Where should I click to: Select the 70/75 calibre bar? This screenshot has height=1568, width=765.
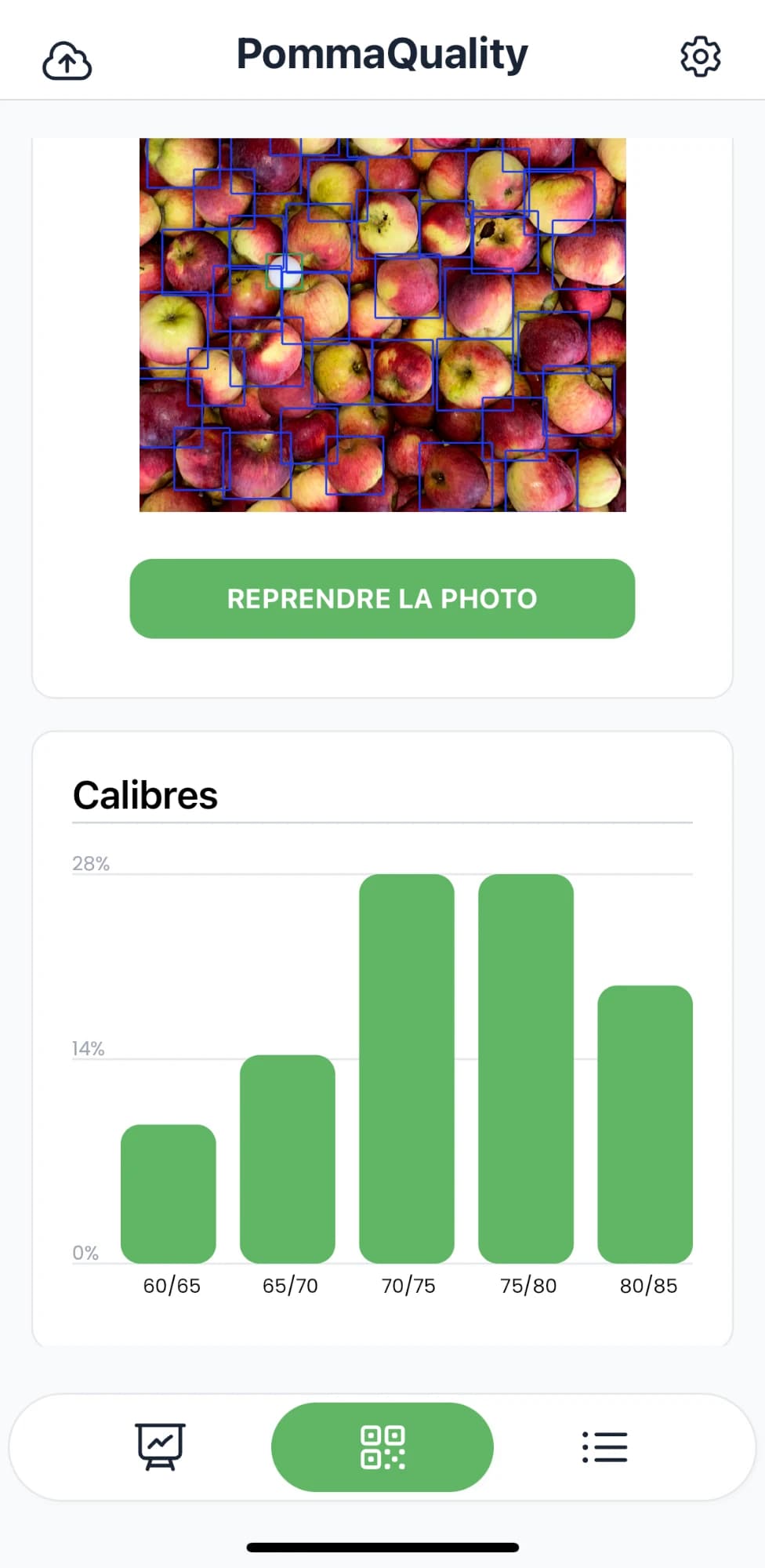click(x=407, y=1069)
